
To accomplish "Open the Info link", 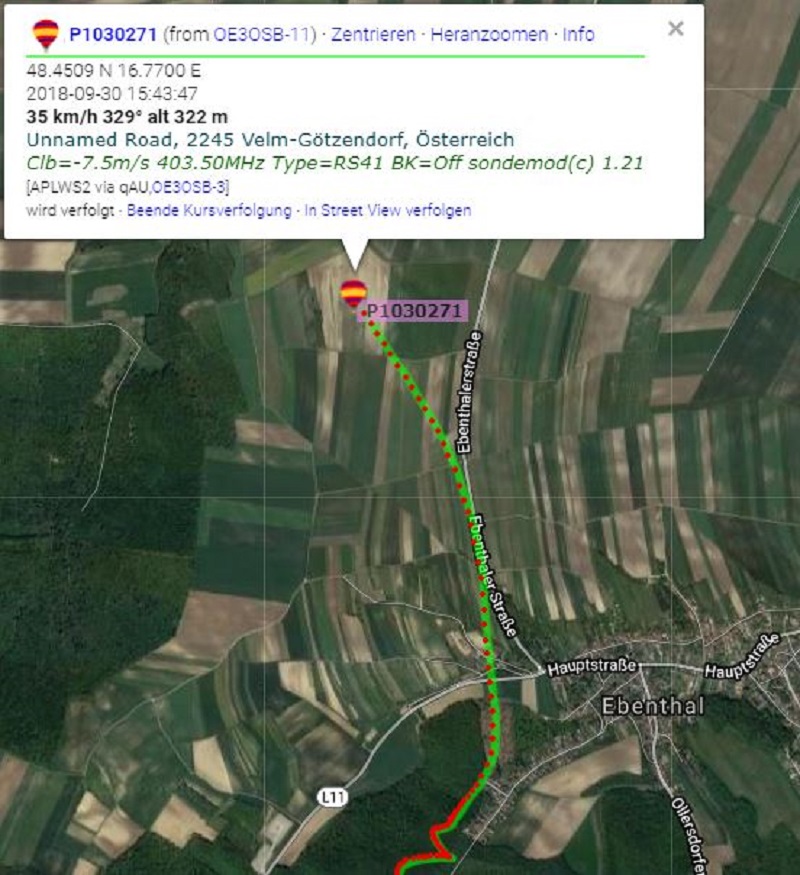I will pyautogui.click(x=578, y=34).
